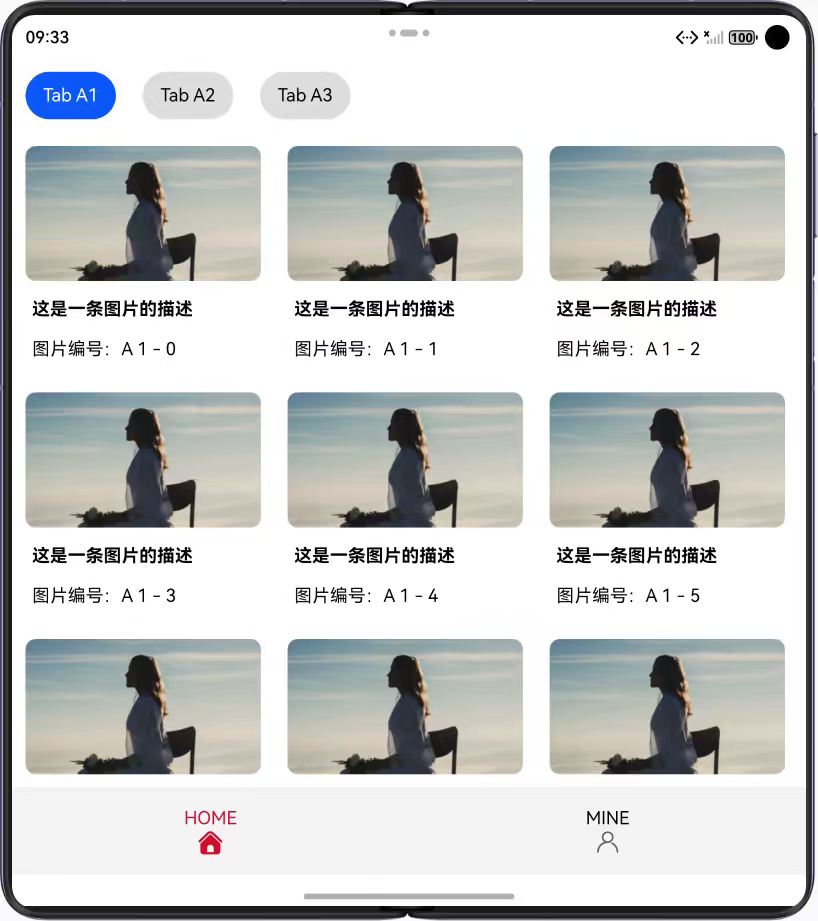Tap the HOME house icon

[x=210, y=842]
